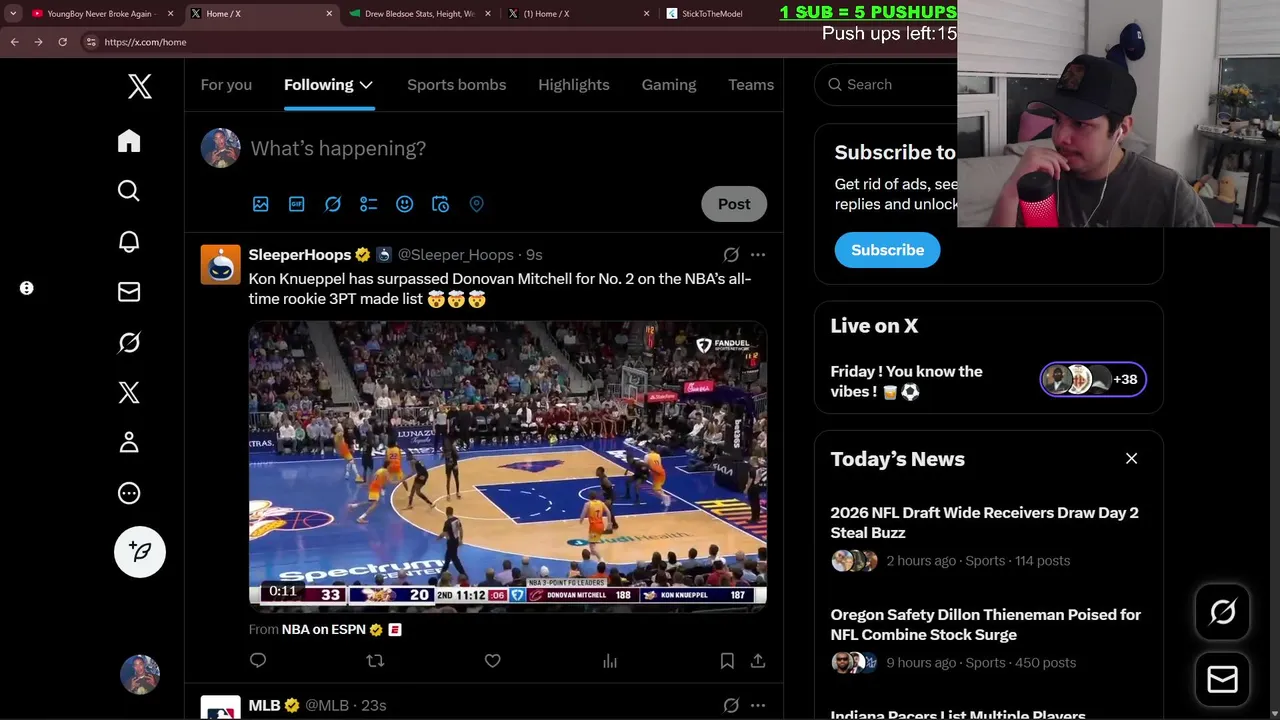Add an image to the new post

261,204
